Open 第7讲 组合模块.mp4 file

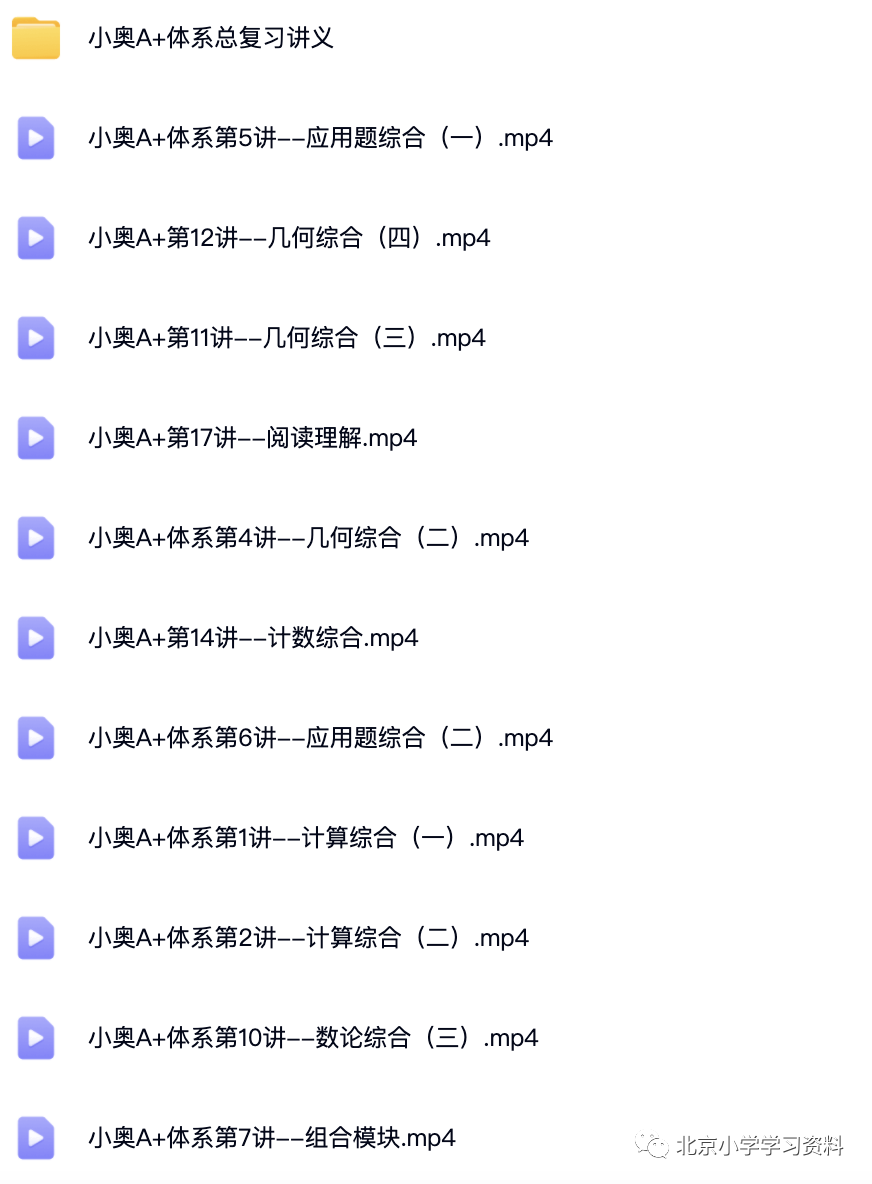pyautogui.click(x=271, y=1138)
